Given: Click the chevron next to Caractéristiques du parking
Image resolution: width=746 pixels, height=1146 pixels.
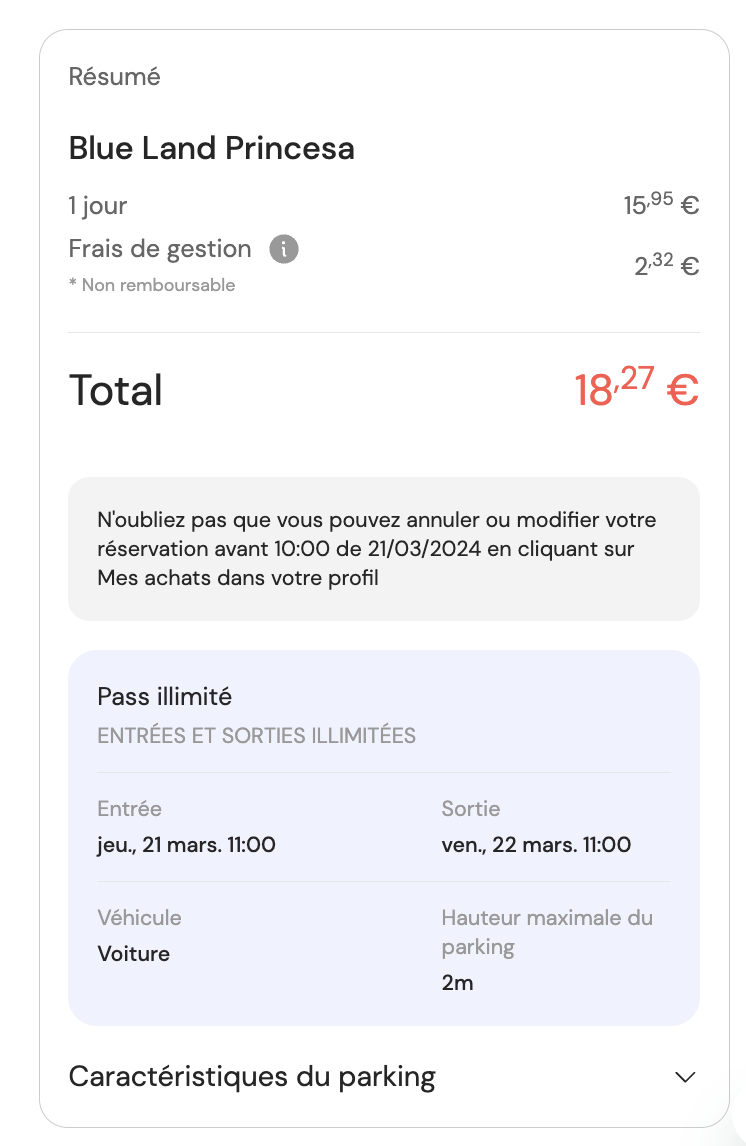Looking at the screenshot, I should [x=684, y=1077].
